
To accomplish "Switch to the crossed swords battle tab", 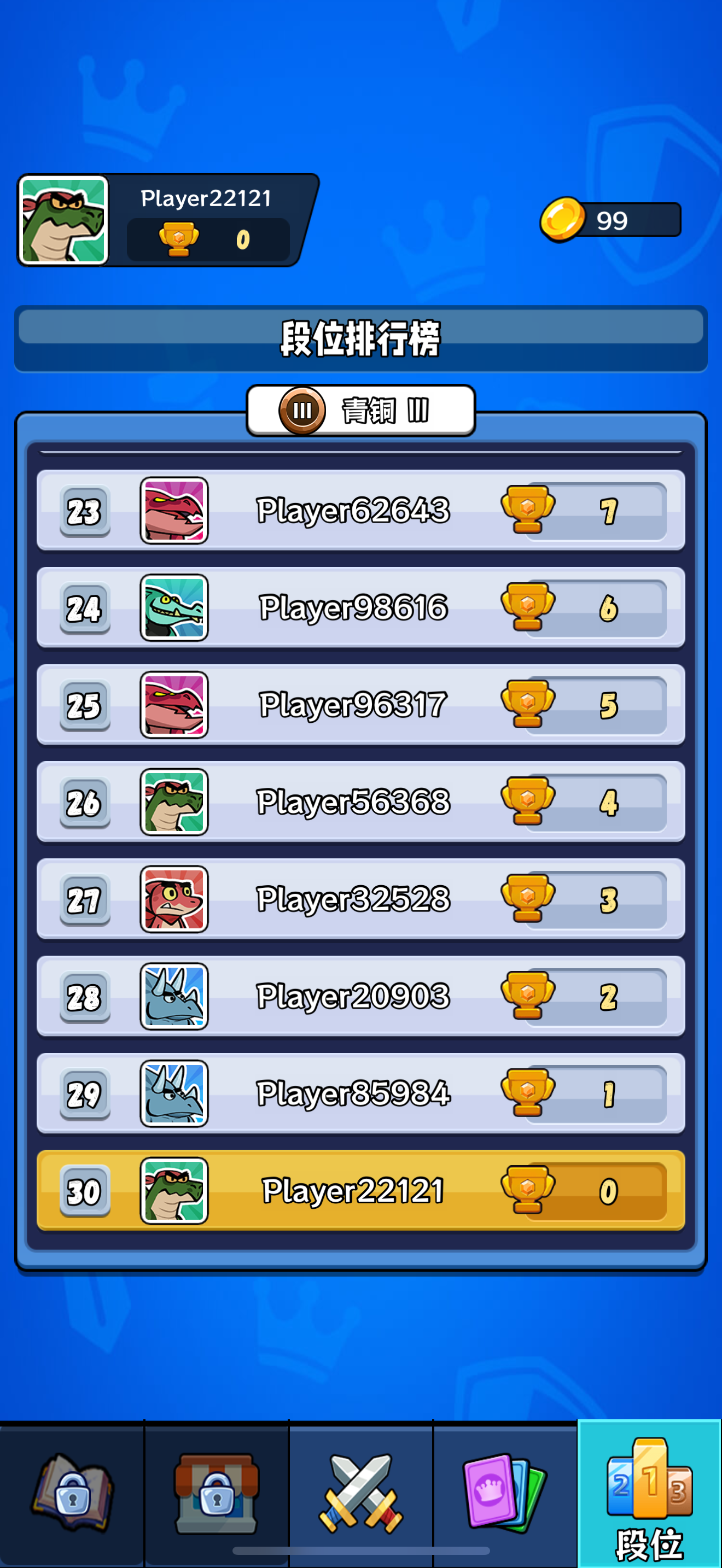I will pyautogui.click(x=360, y=1493).
